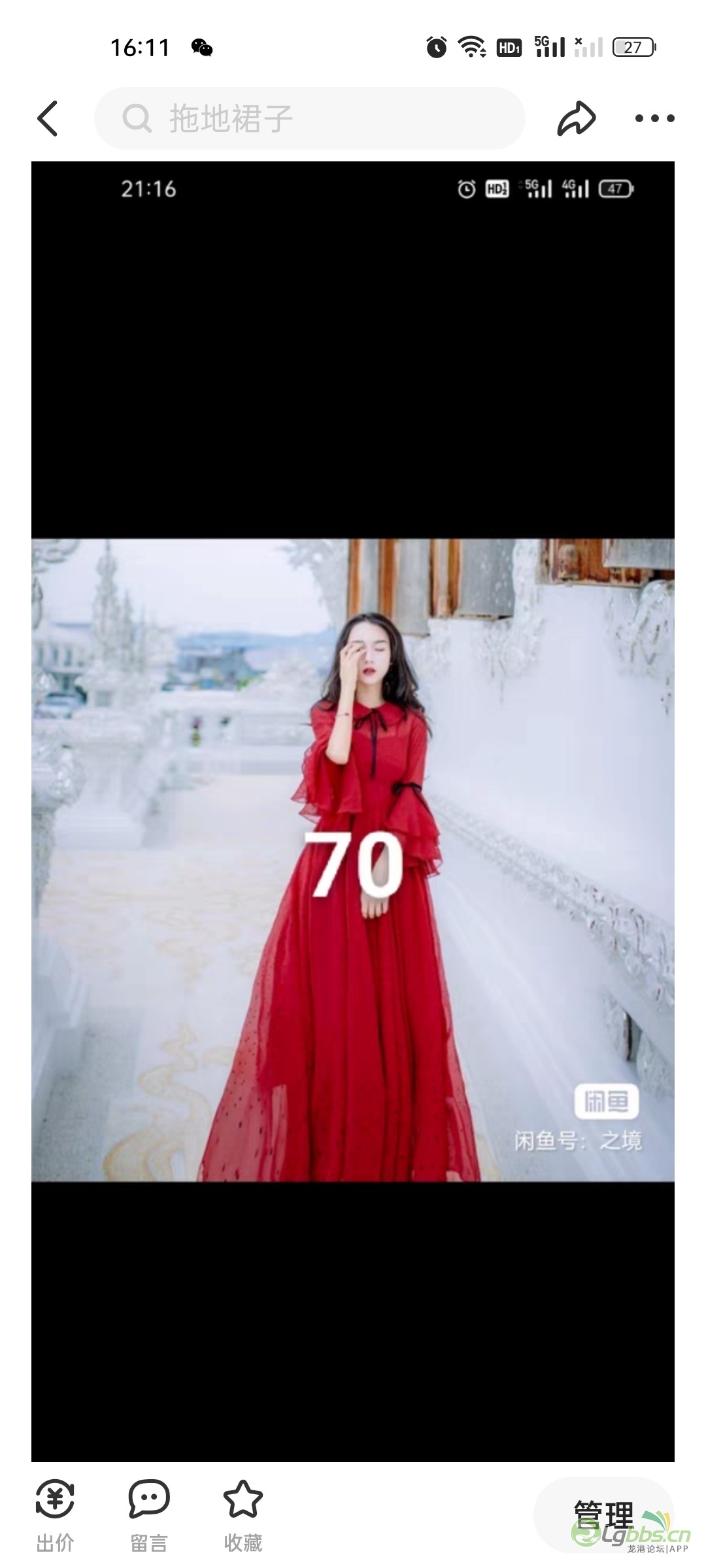Tap 收藏 to favorite this item
706x1568 pixels.
coord(243,1516)
